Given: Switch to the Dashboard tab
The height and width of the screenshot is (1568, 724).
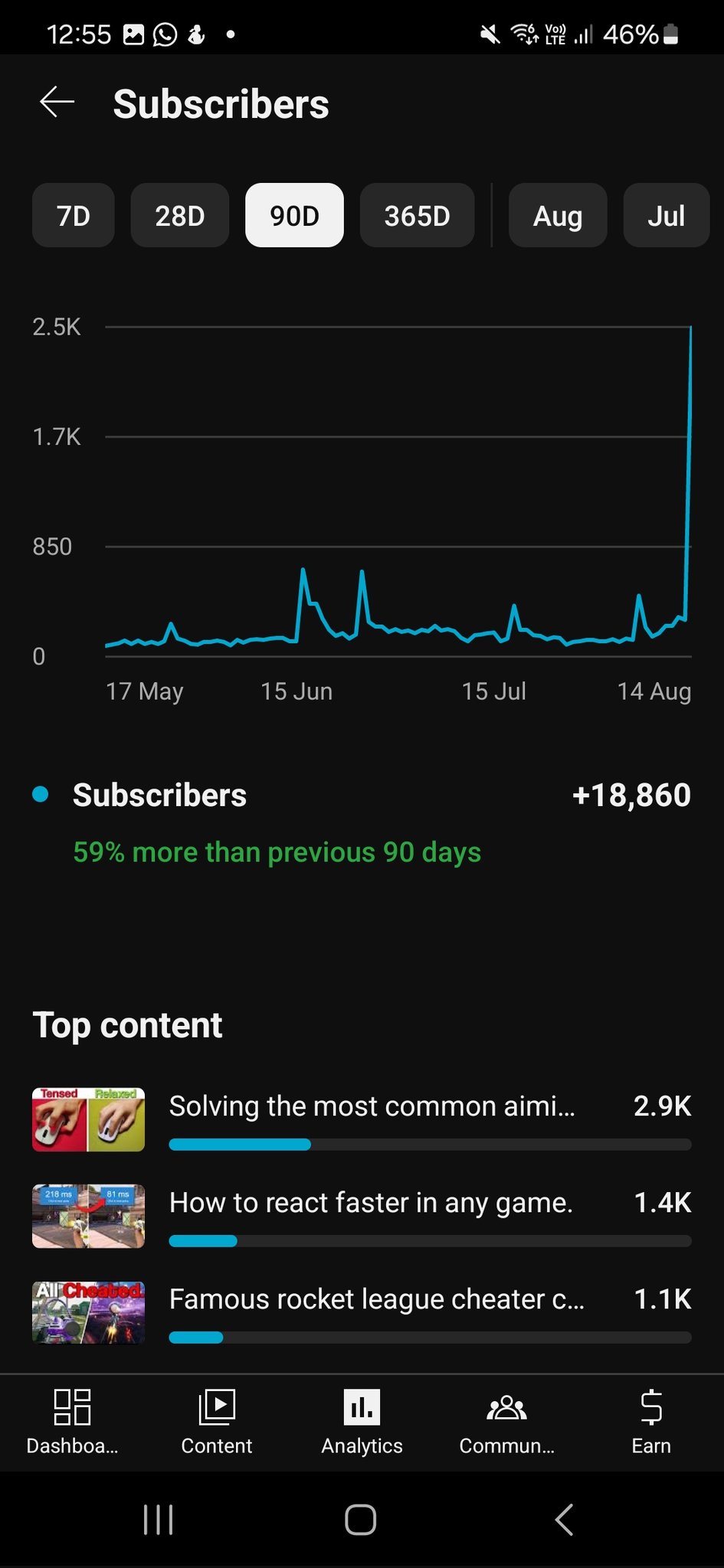Looking at the screenshot, I should 72,1423.
